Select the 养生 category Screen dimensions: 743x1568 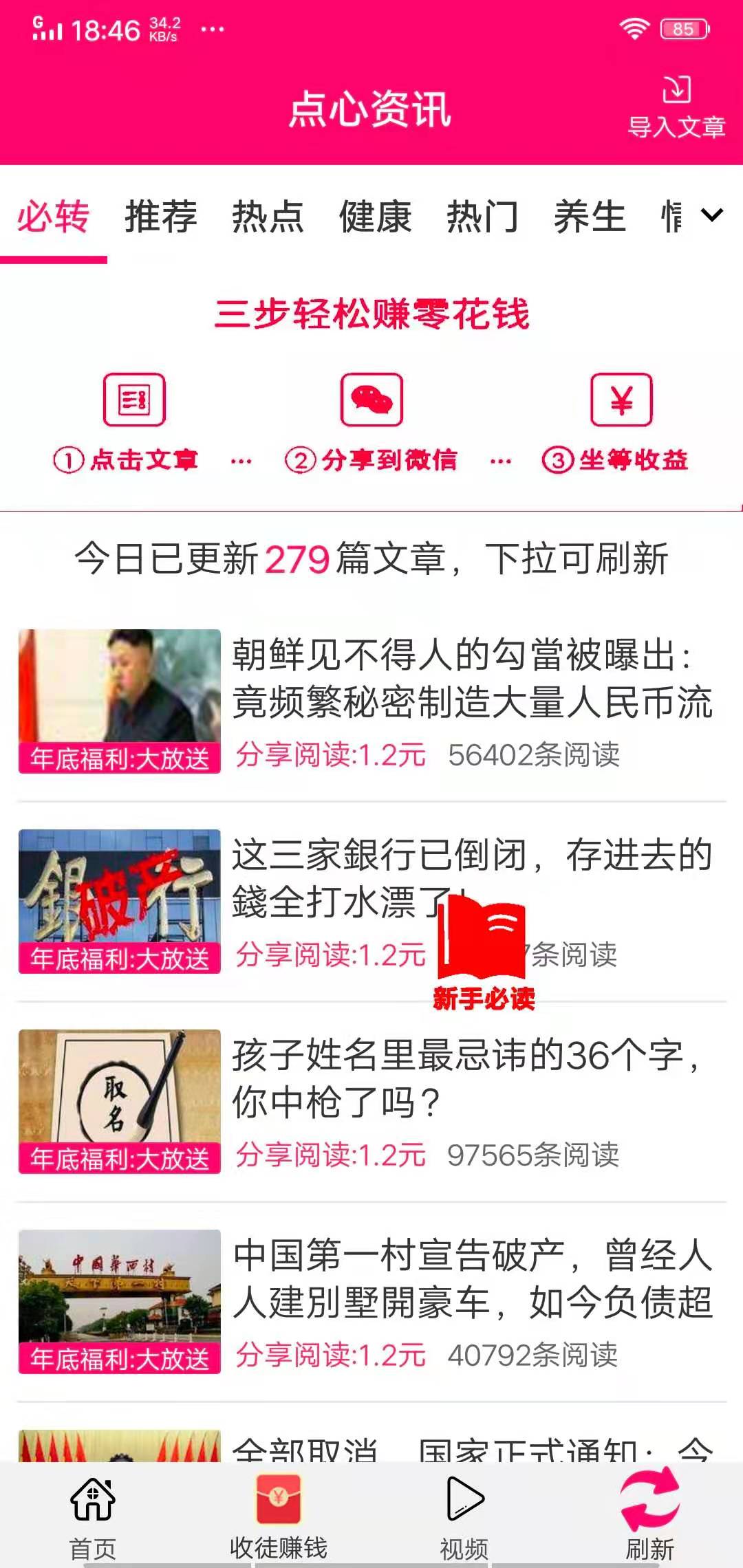tap(590, 217)
